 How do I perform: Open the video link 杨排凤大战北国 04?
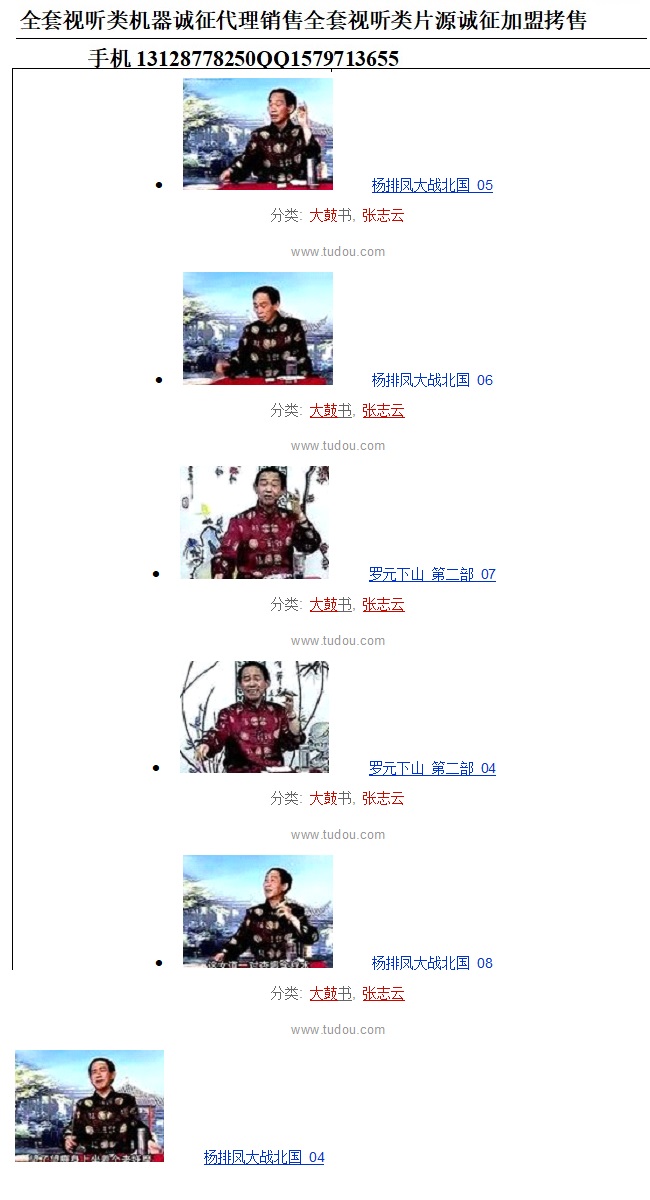[x=264, y=1157]
